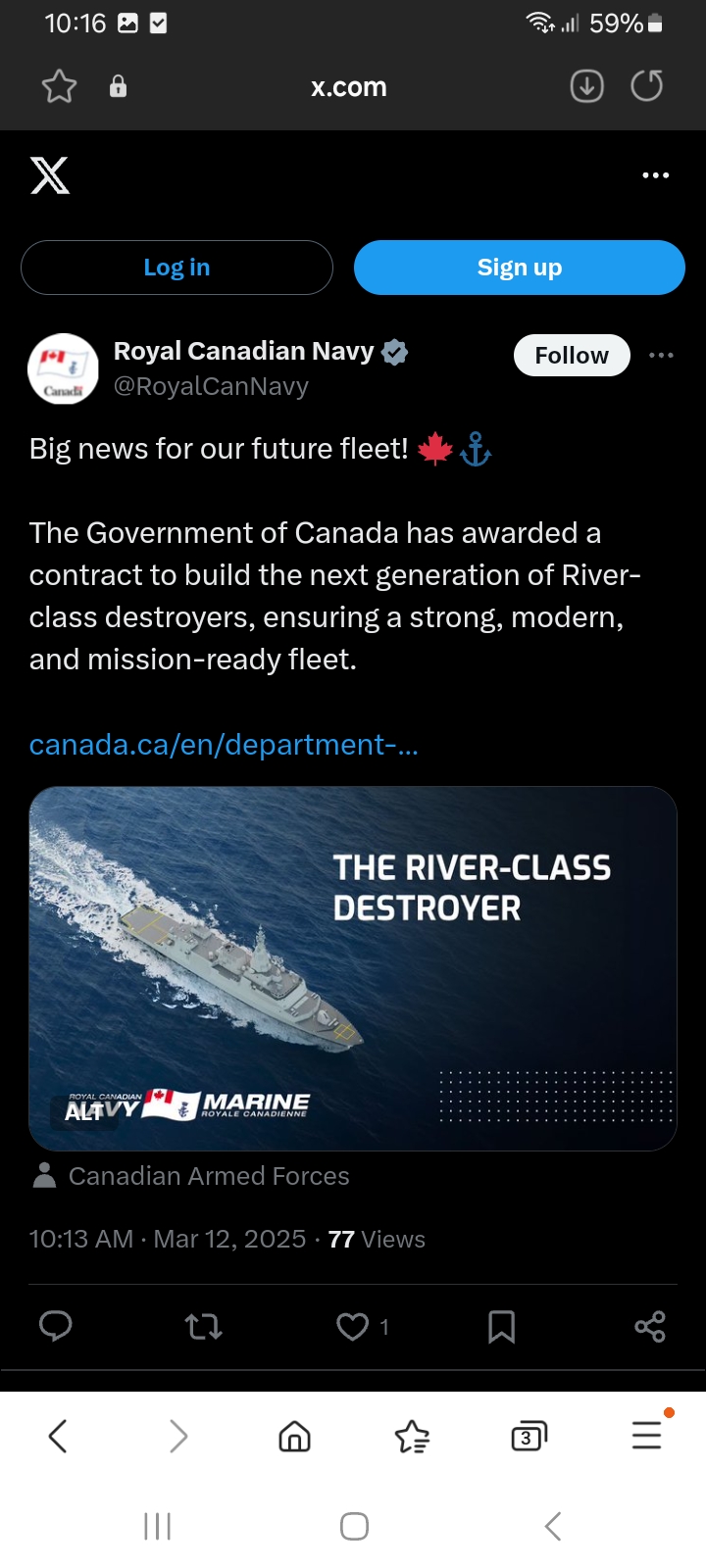Screen dimensions: 706x1568
Task: Open the X header overflow menu
Action: (655, 175)
